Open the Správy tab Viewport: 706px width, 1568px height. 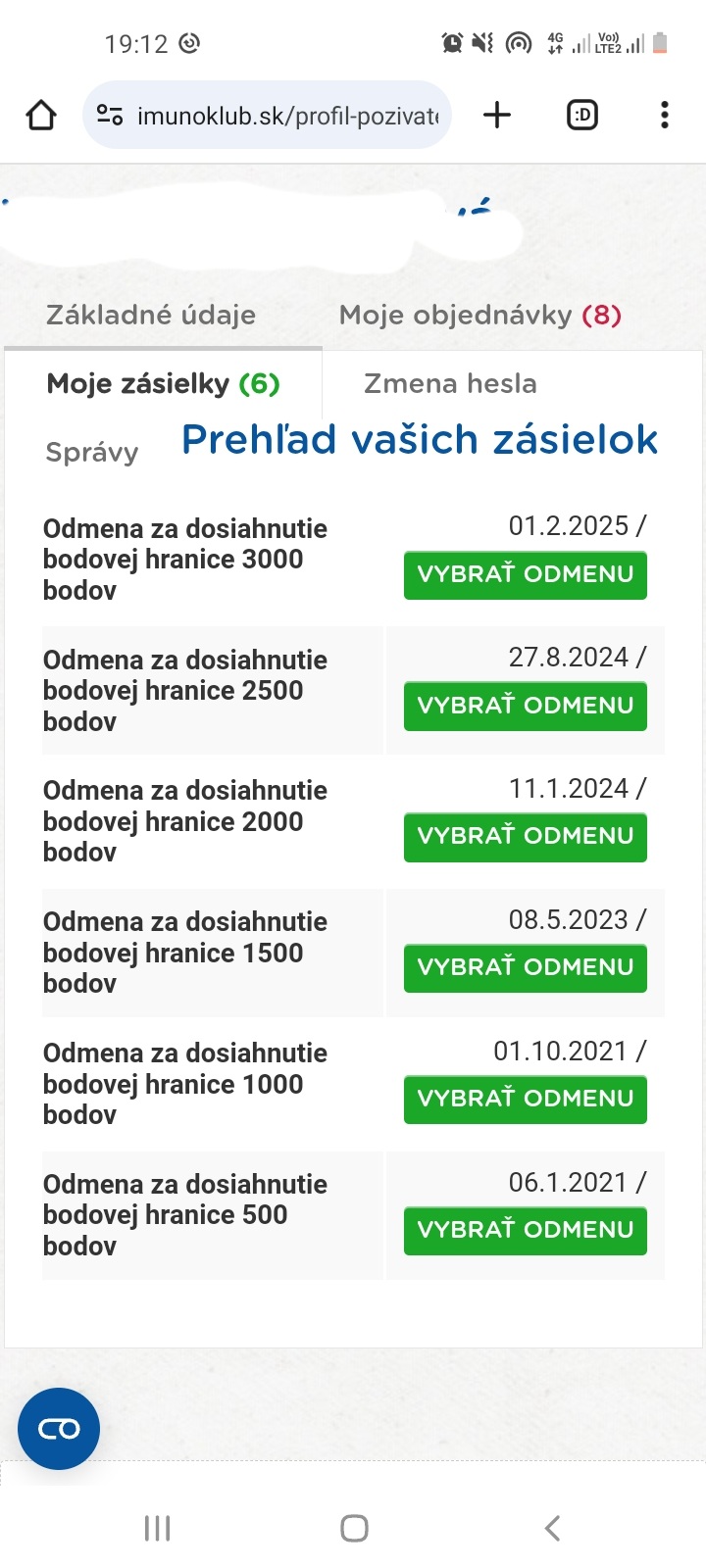click(92, 452)
